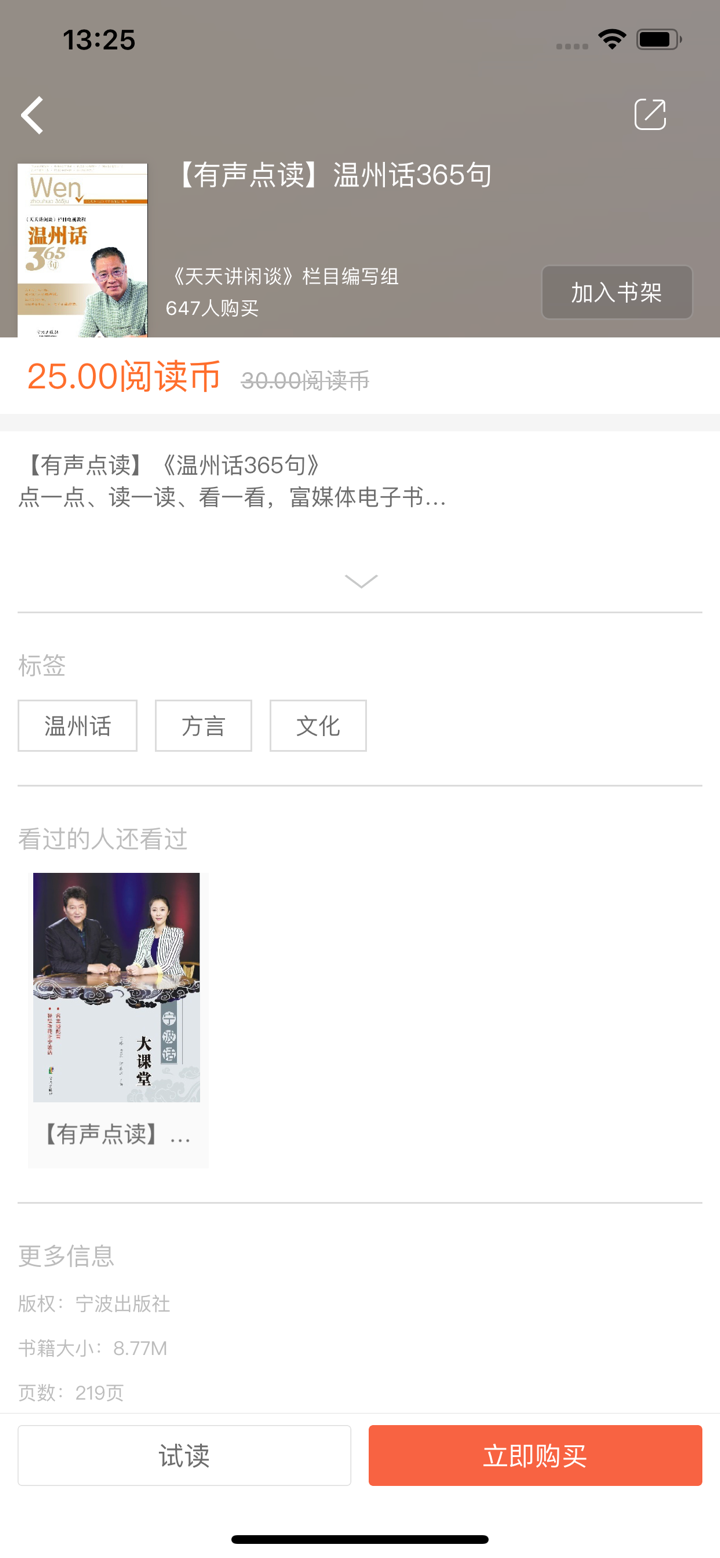Click 试读 to preview the book
The width and height of the screenshot is (720, 1558).
[x=184, y=1455]
